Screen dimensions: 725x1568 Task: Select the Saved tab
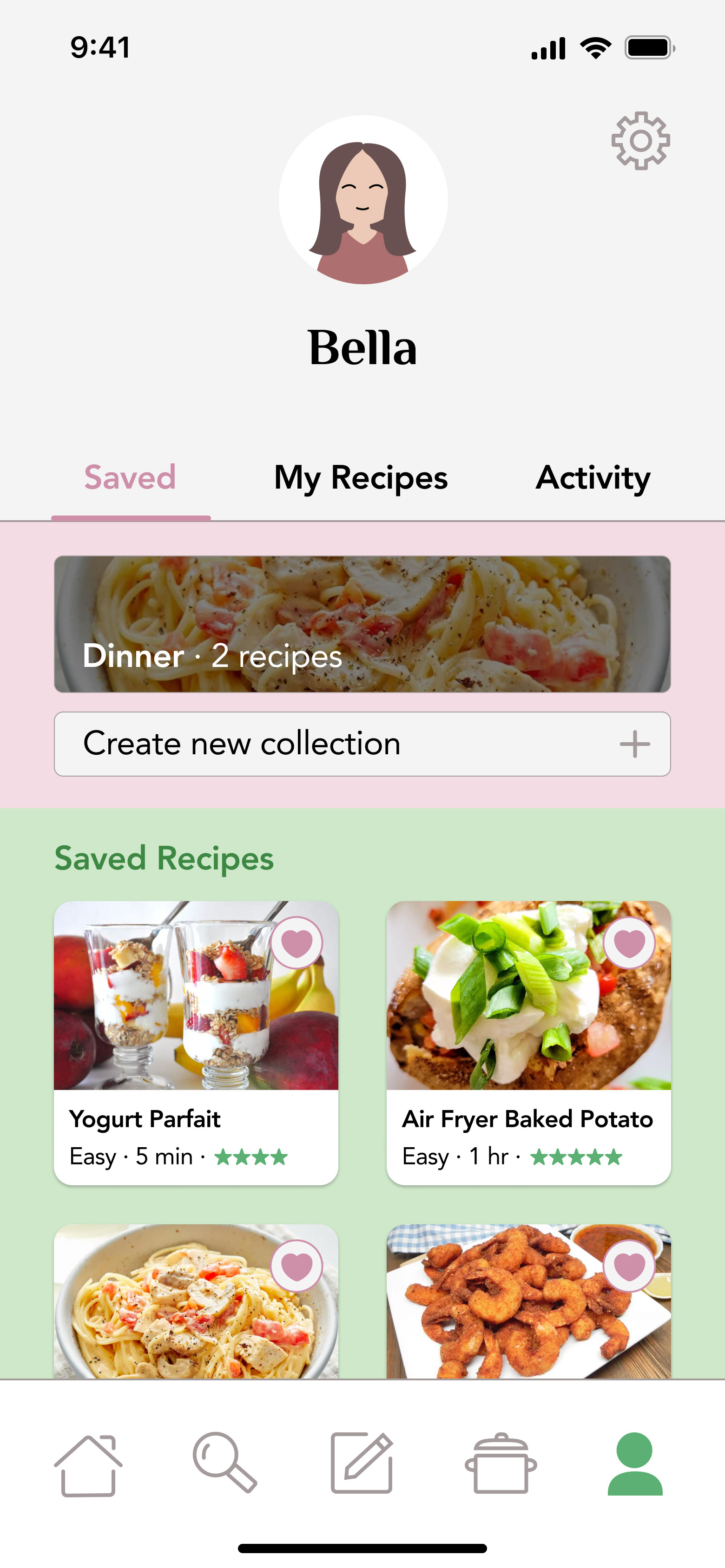130,478
